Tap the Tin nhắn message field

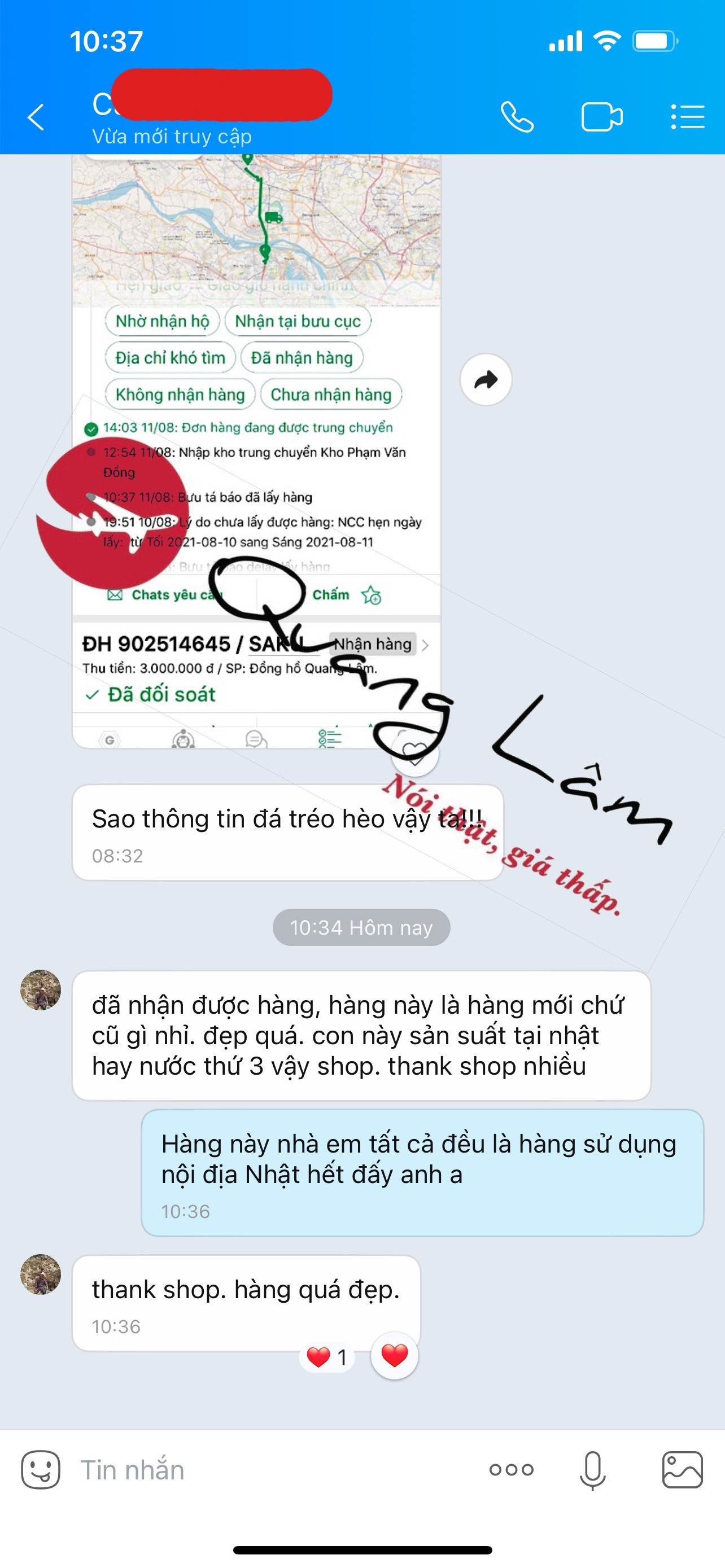[x=274, y=1470]
